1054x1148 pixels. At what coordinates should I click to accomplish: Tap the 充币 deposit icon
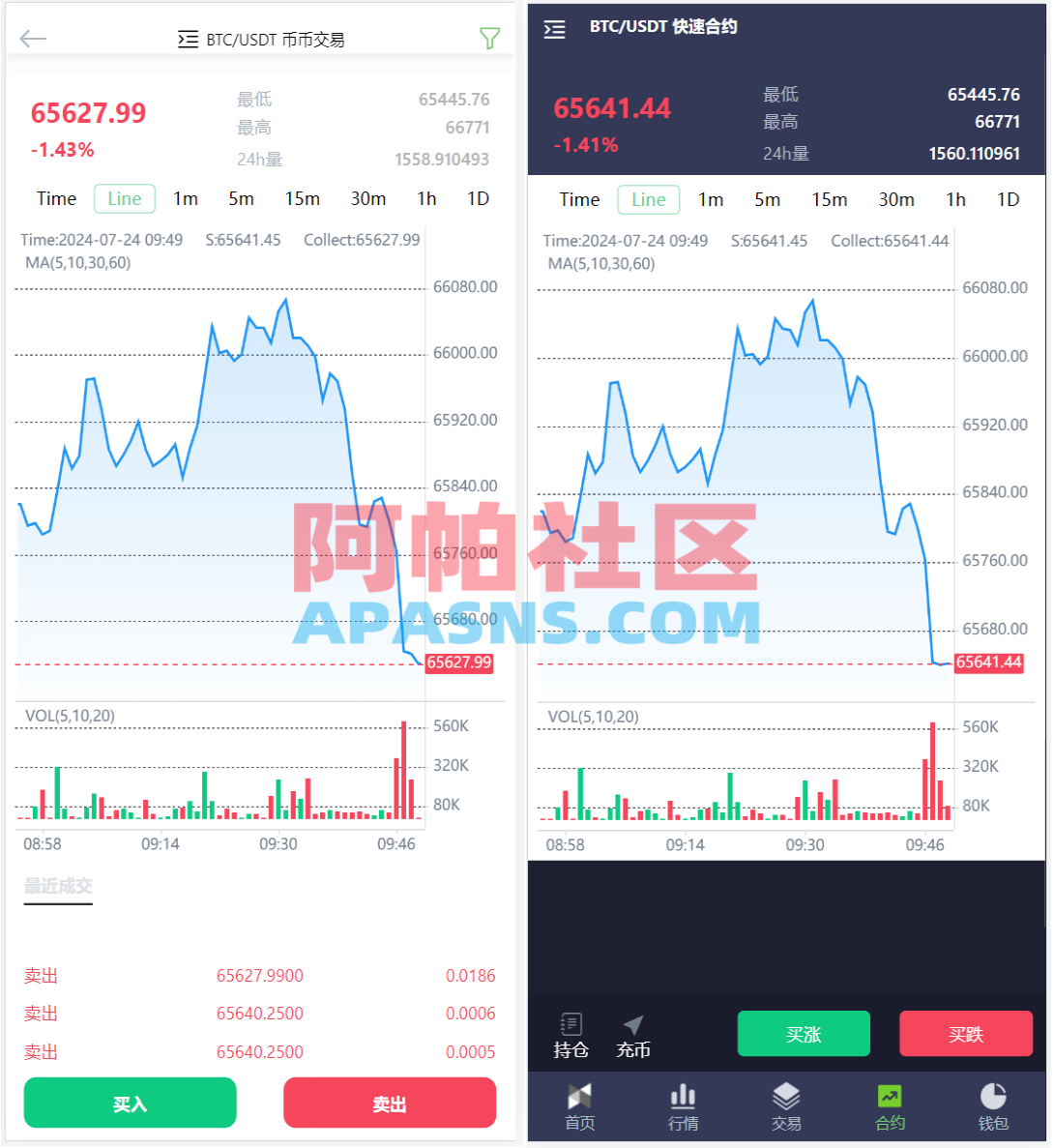pyautogui.click(x=633, y=1033)
